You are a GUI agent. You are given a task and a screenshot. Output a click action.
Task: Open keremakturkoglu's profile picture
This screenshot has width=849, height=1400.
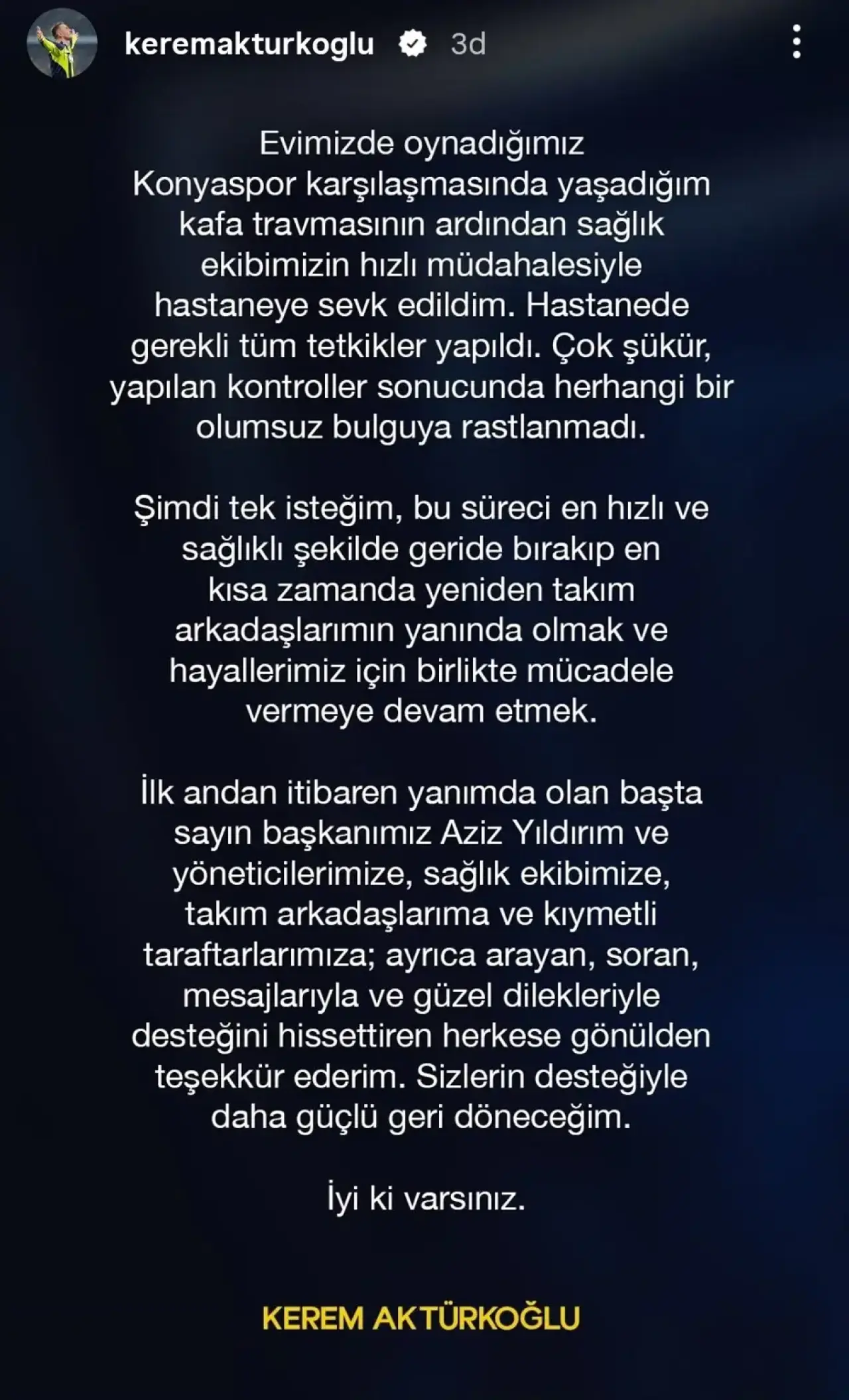click(62, 43)
